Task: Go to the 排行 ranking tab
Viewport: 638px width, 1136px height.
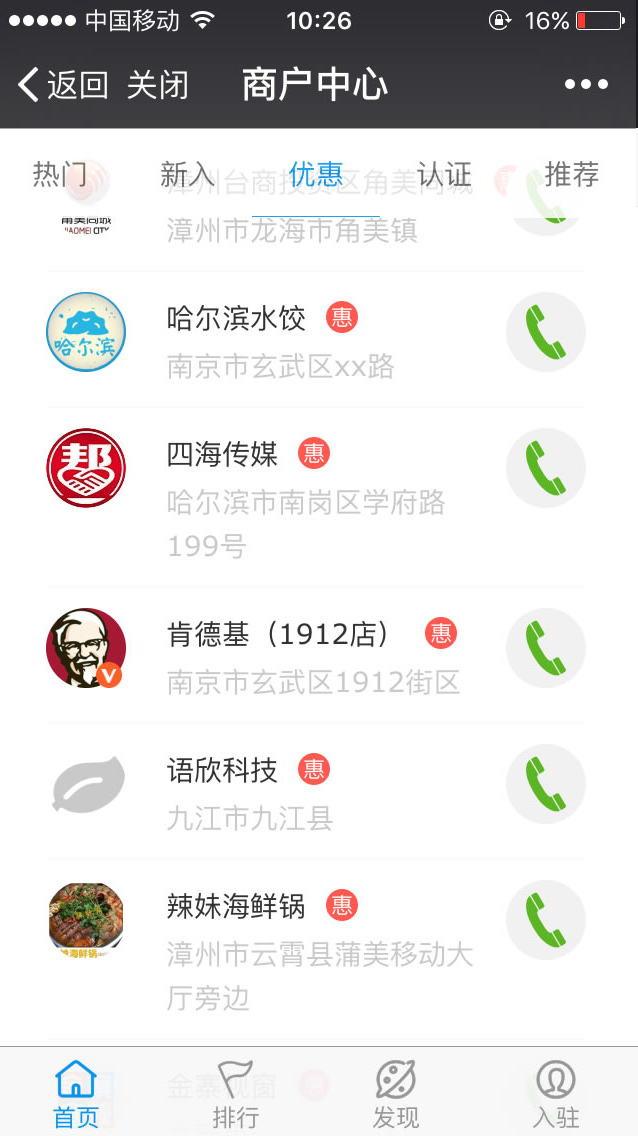Action: [x=236, y=1095]
